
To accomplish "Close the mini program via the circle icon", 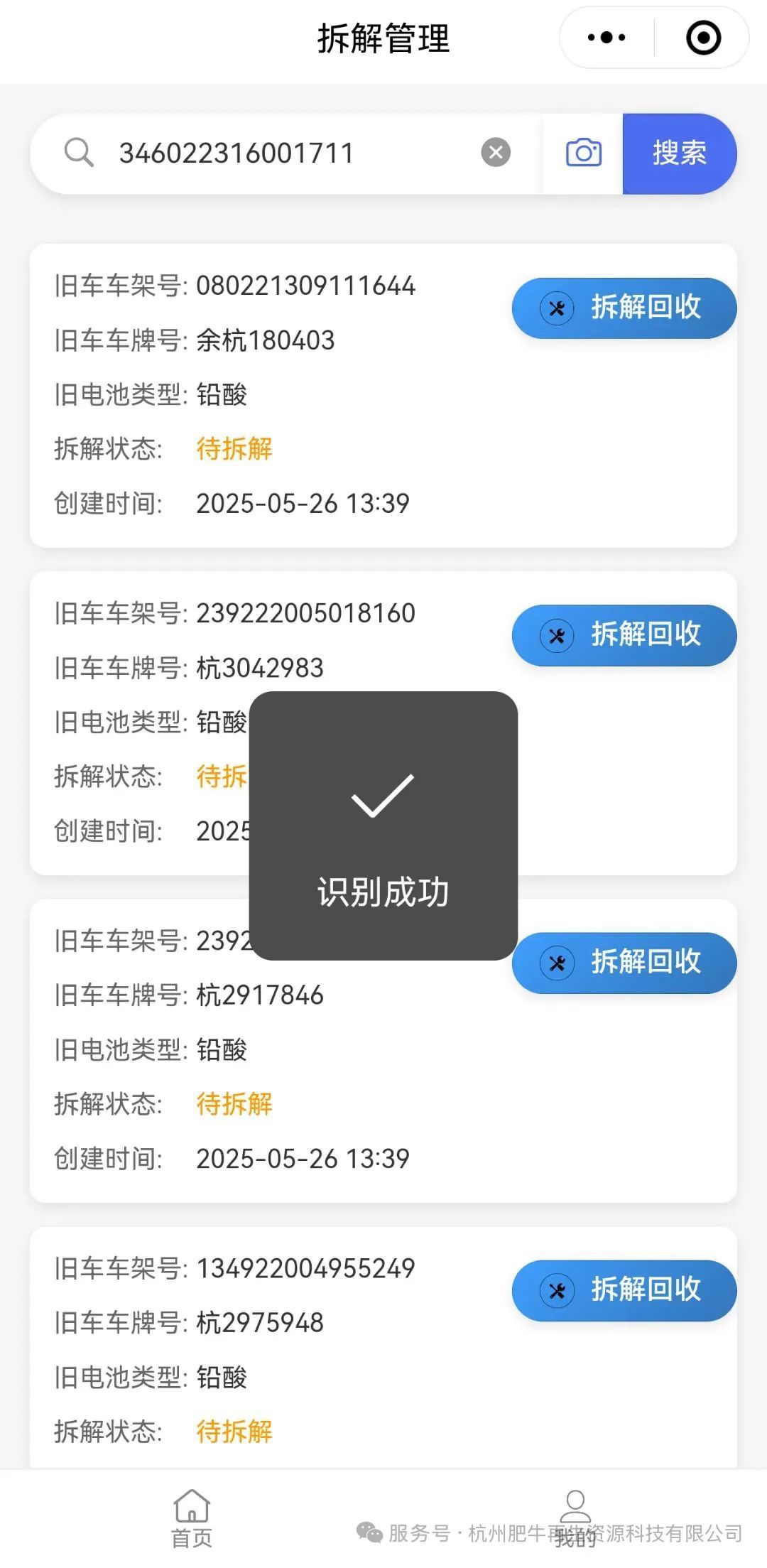I will pos(703,38).
